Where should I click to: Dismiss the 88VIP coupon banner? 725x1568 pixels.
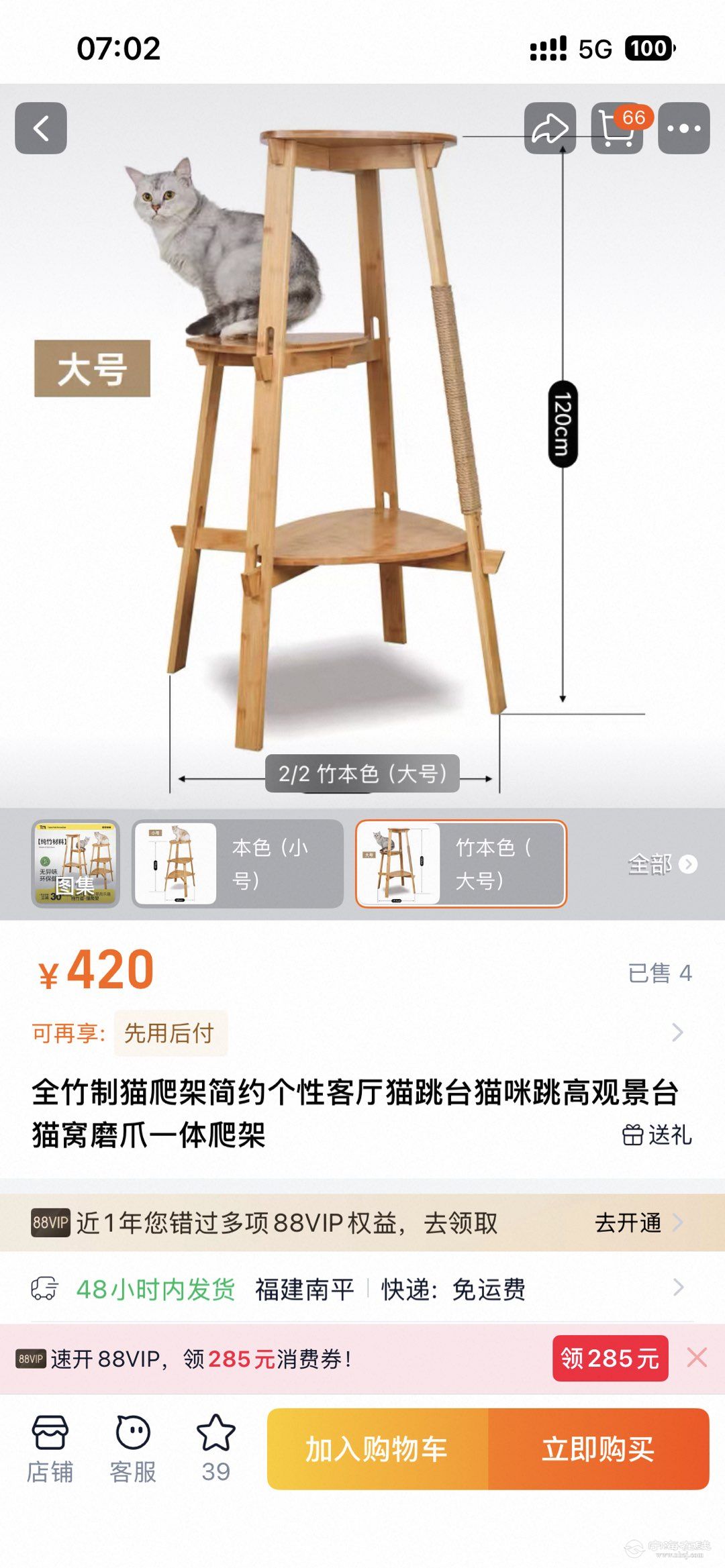(697, 1358)
